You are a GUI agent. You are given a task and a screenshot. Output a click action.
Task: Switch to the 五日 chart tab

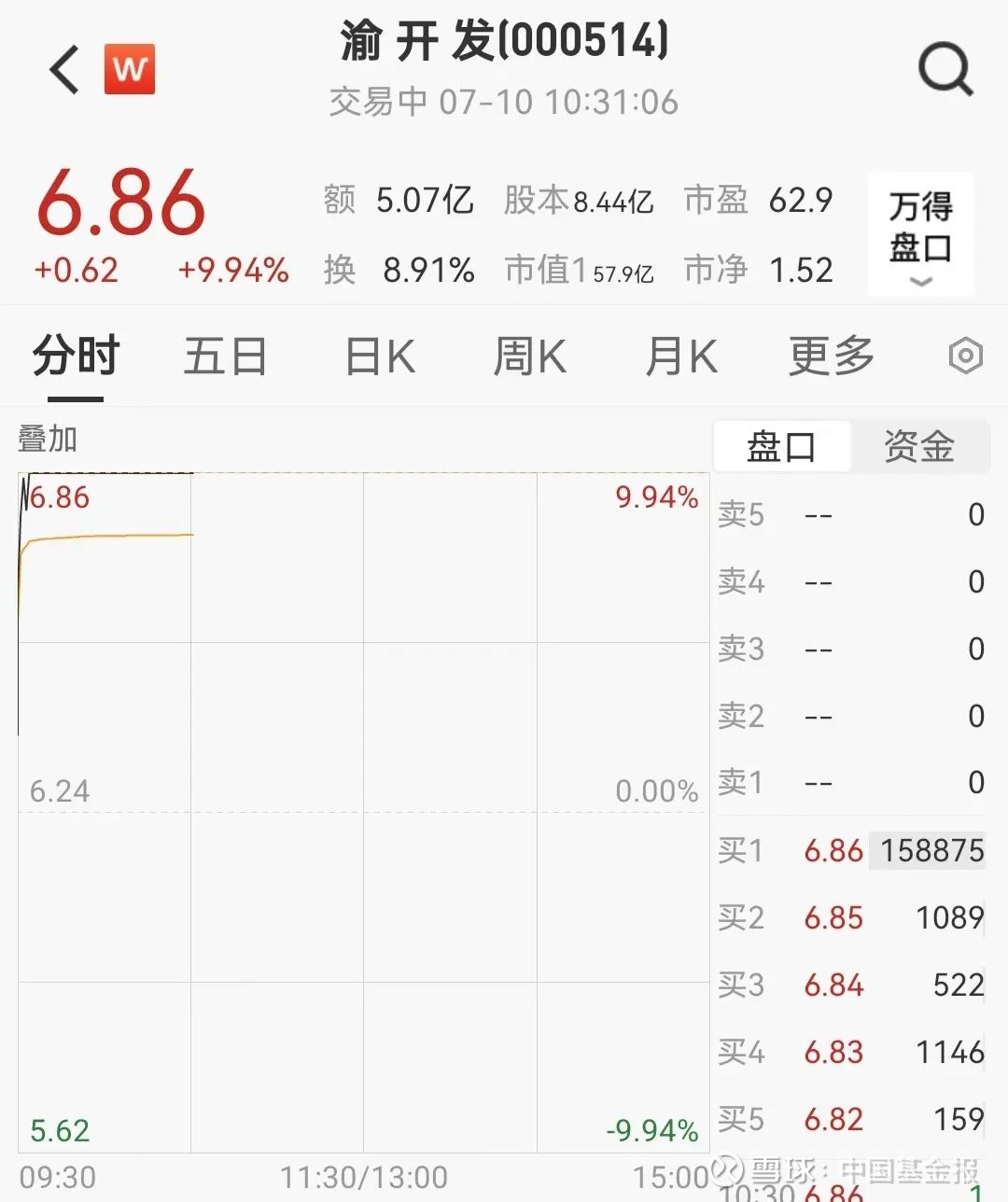pos(225,356)
